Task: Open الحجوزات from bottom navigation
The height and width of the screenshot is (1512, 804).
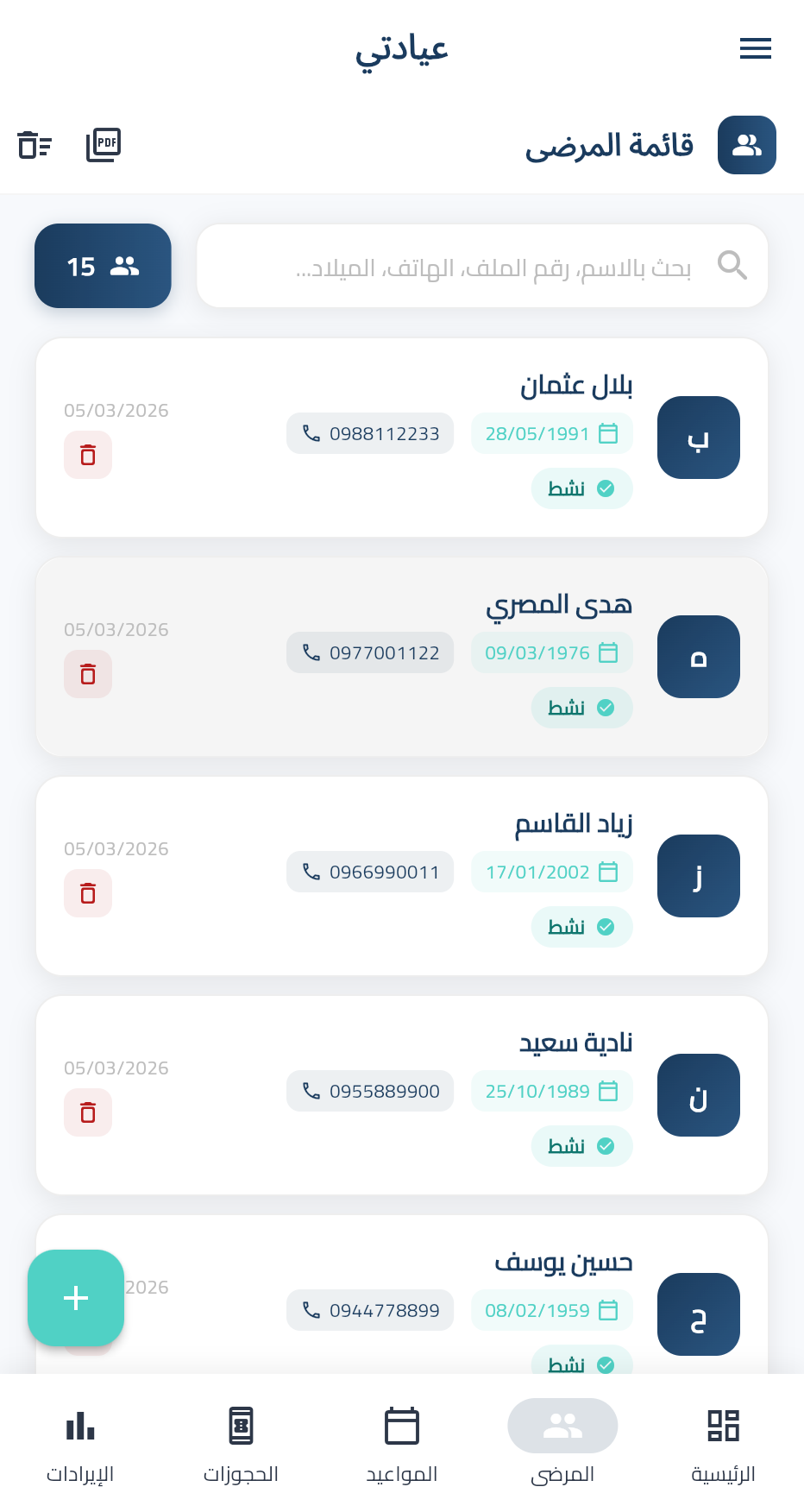Action: (241, 1441)
